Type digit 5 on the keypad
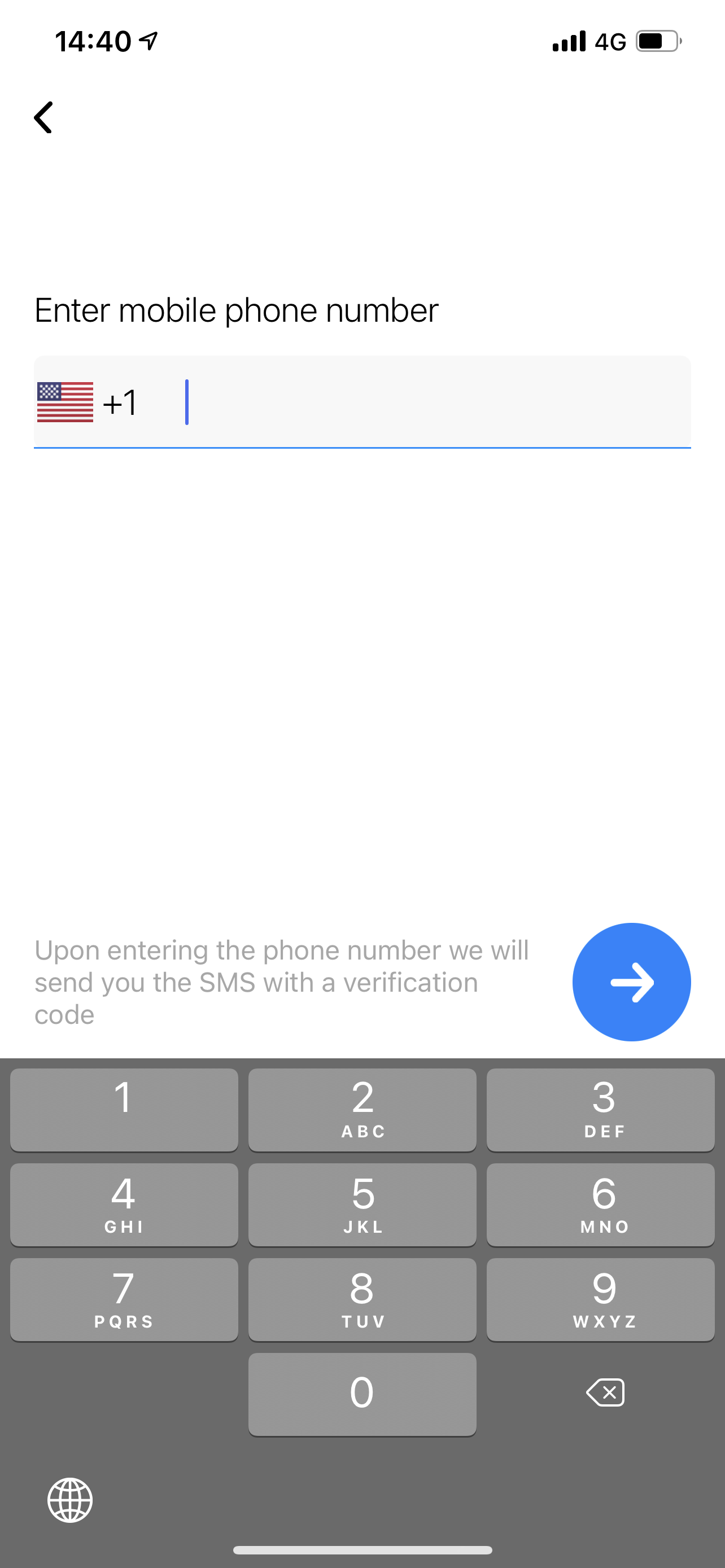The width and height of the screenshot is (725, 1568). click(x=362, y=1205)
